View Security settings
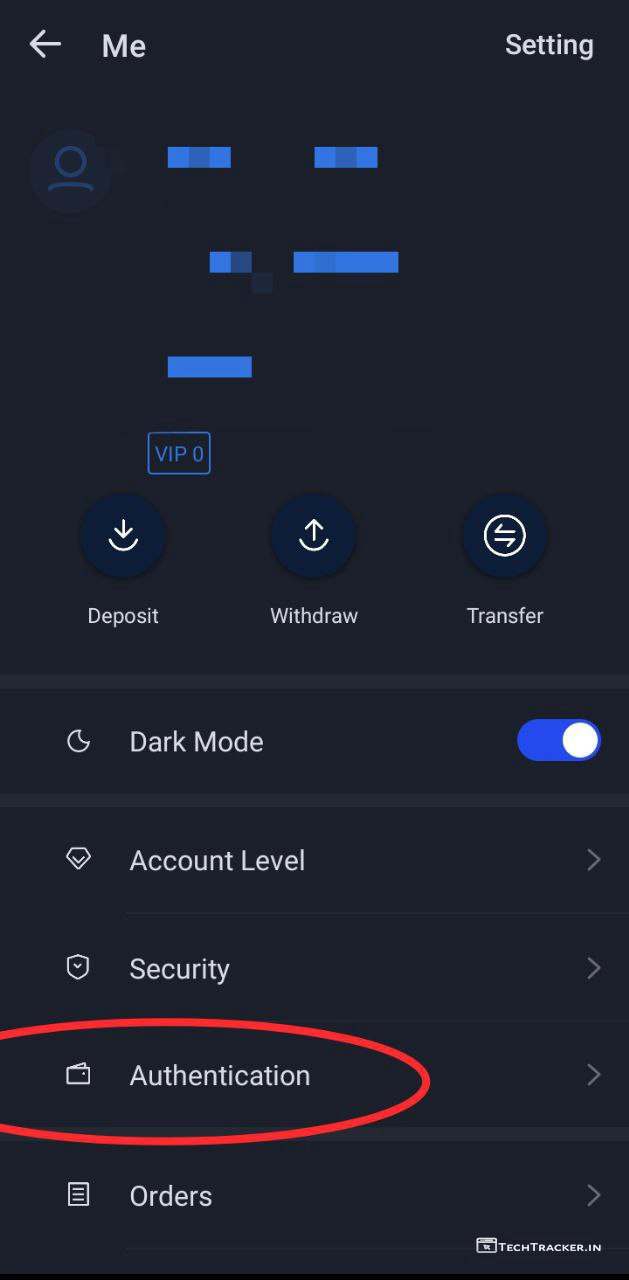 (x=314, y=968)
